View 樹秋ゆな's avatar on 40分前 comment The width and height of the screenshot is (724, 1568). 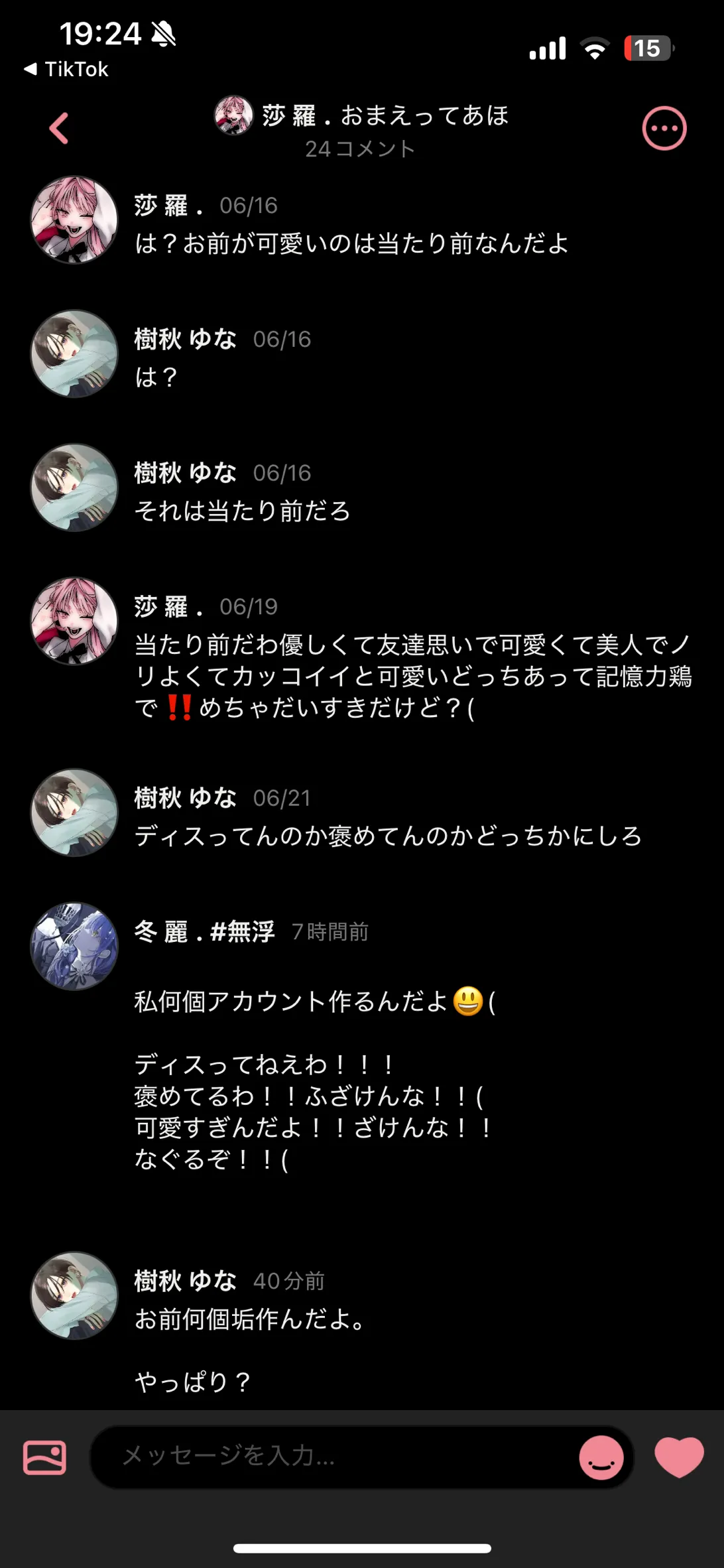point(74,1295)
